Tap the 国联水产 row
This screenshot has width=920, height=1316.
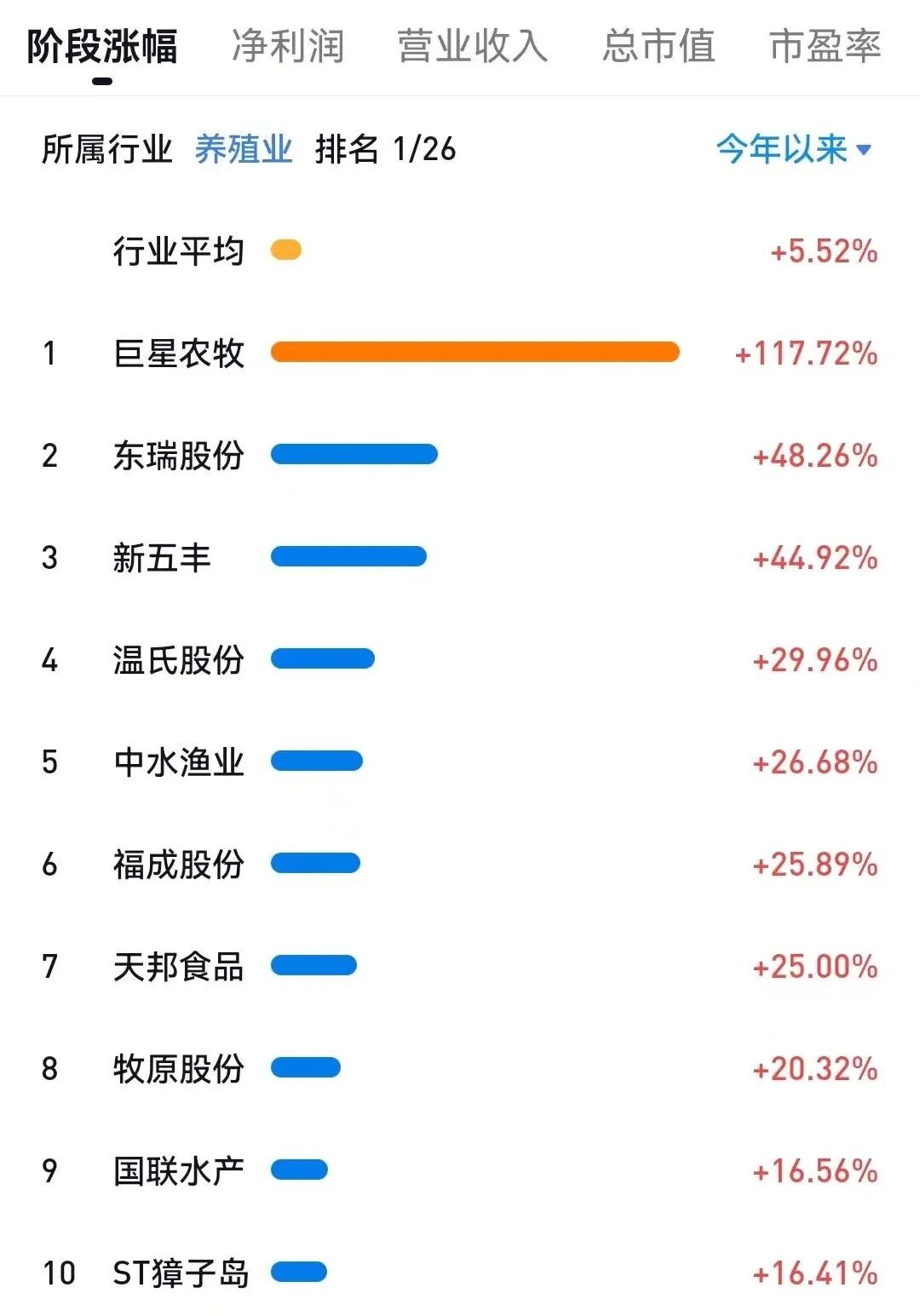[x=179, y=1171]
